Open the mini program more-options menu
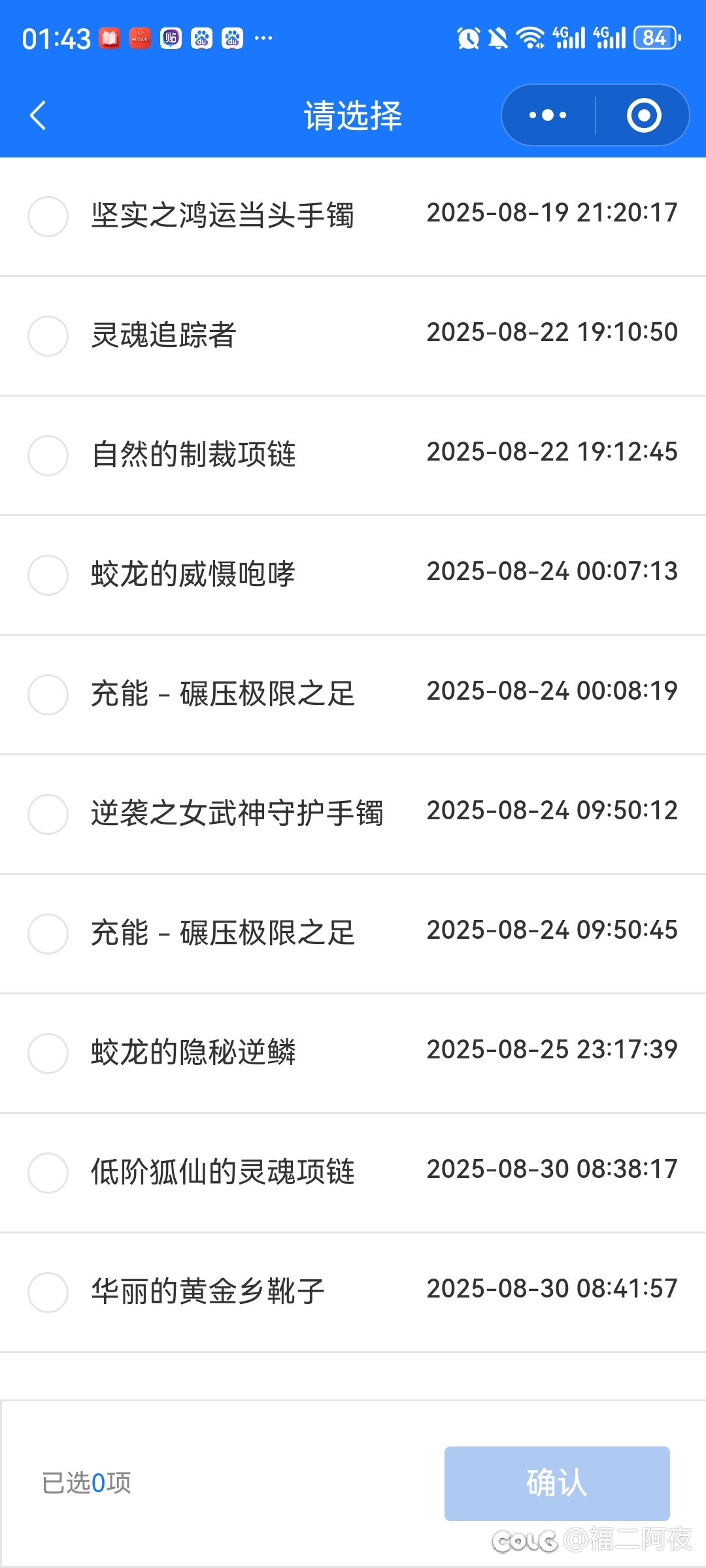Screen dimensions: 706x1568 click(548, 115)
